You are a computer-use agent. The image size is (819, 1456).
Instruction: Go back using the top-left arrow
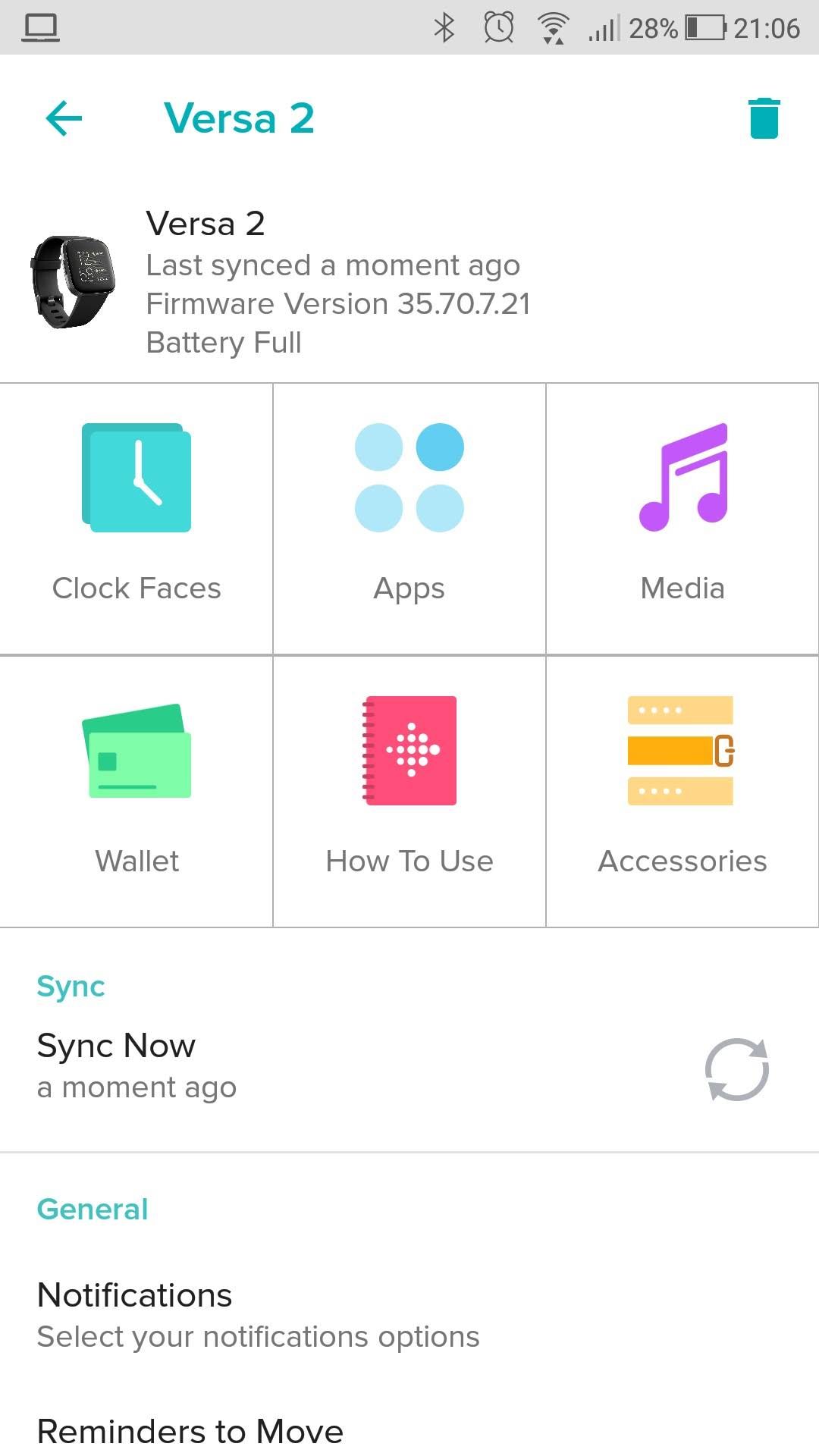coord(64,118)
